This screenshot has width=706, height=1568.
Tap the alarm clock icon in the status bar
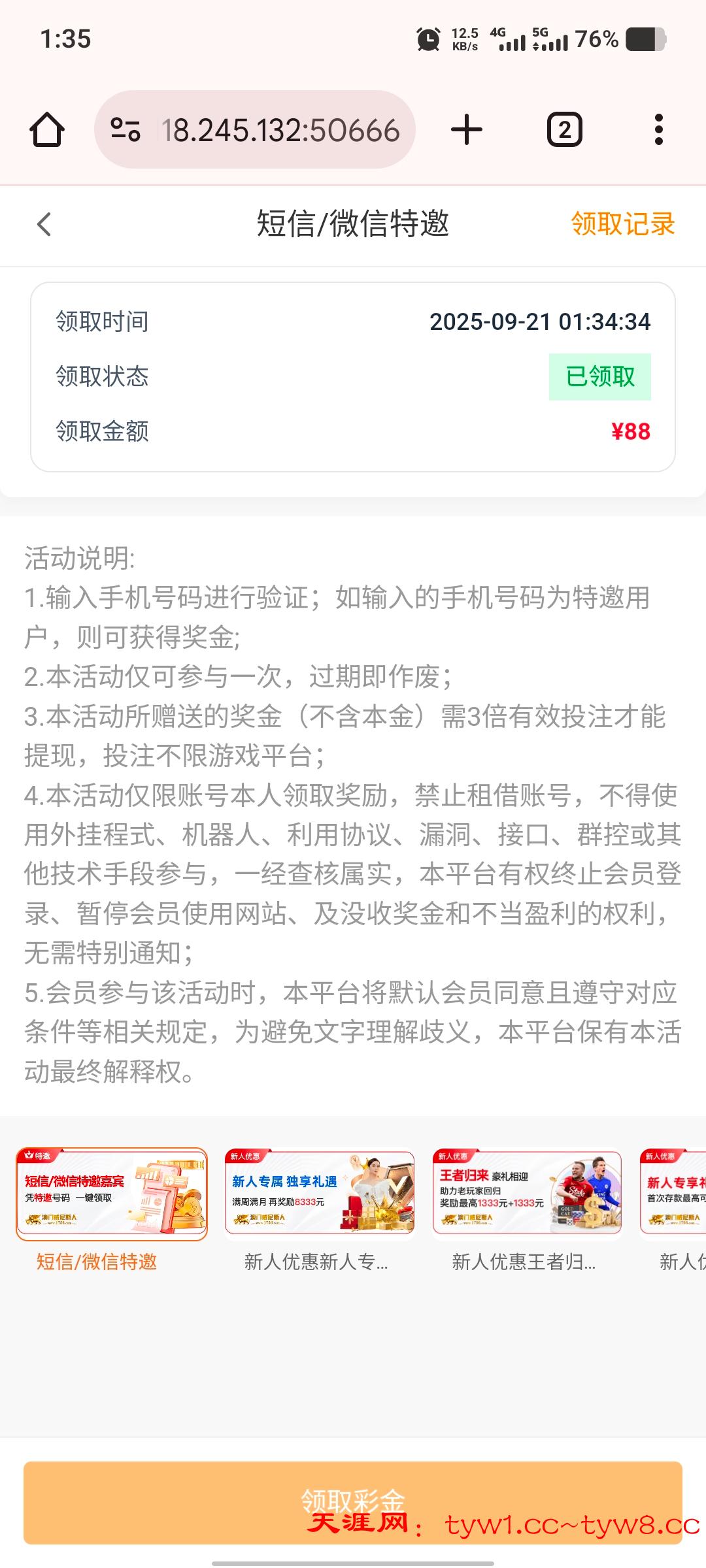[x=428, y=41]
